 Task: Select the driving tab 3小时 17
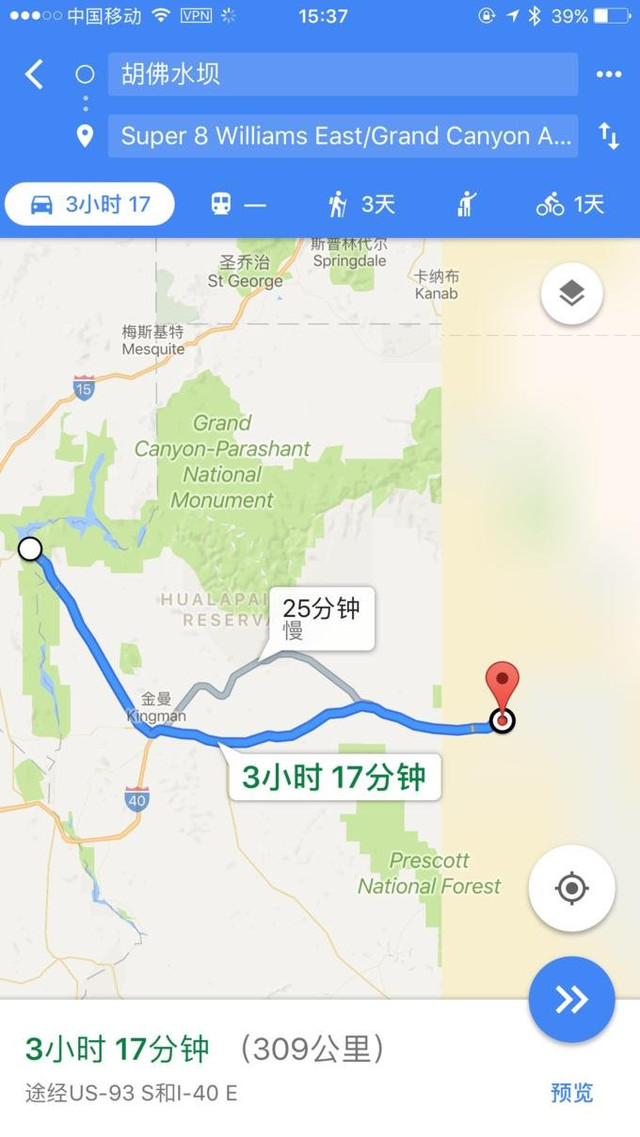(90, 205)
